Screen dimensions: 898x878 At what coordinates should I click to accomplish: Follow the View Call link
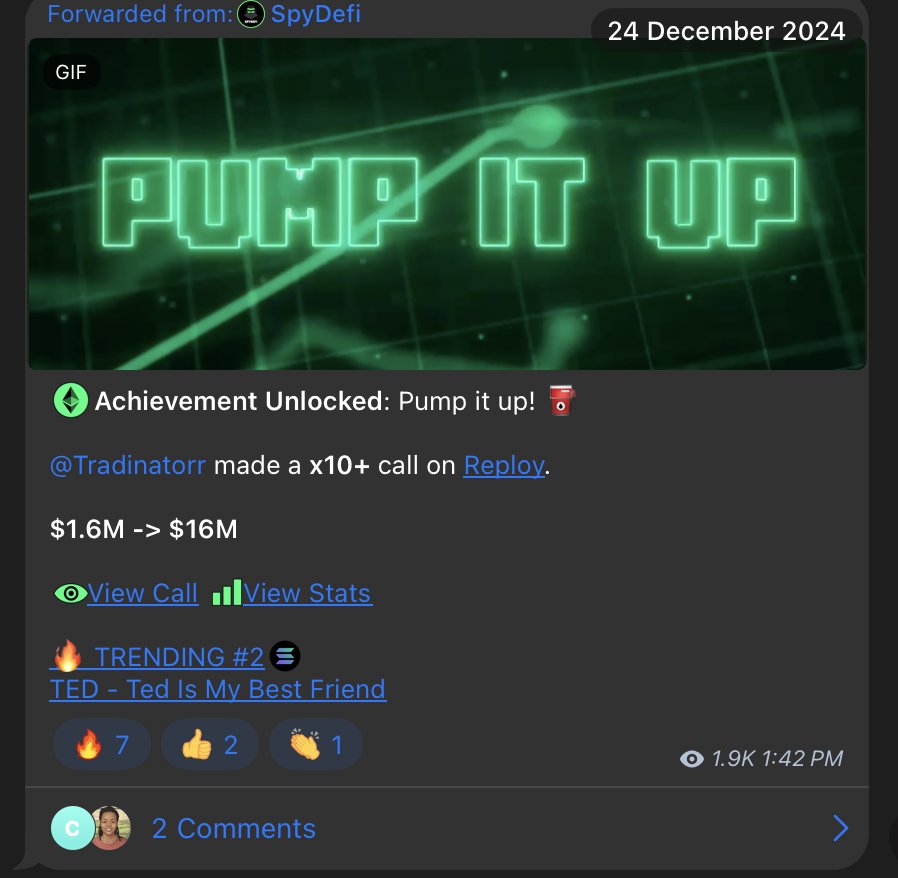pos(142,593)
